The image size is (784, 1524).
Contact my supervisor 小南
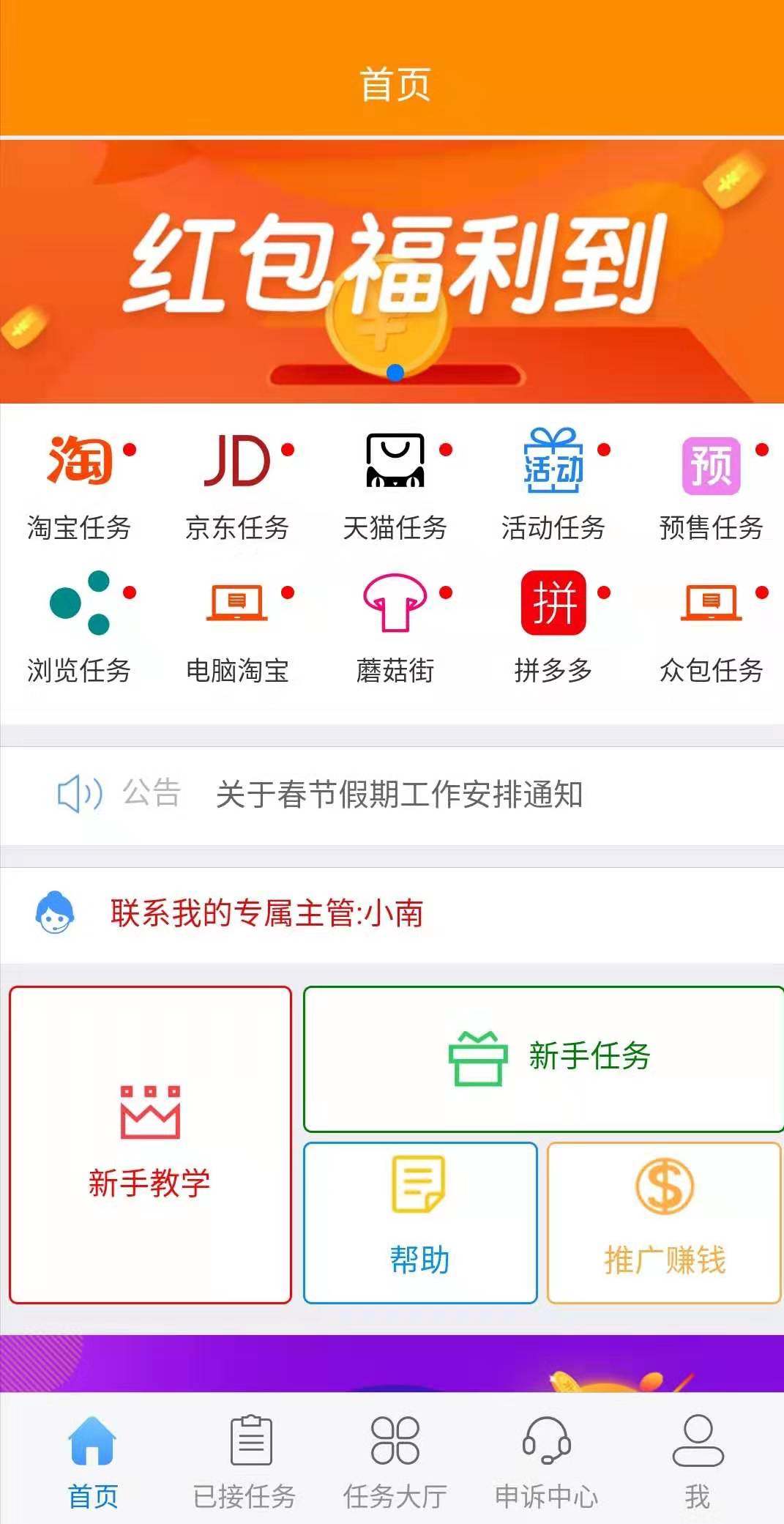(266, 914)
